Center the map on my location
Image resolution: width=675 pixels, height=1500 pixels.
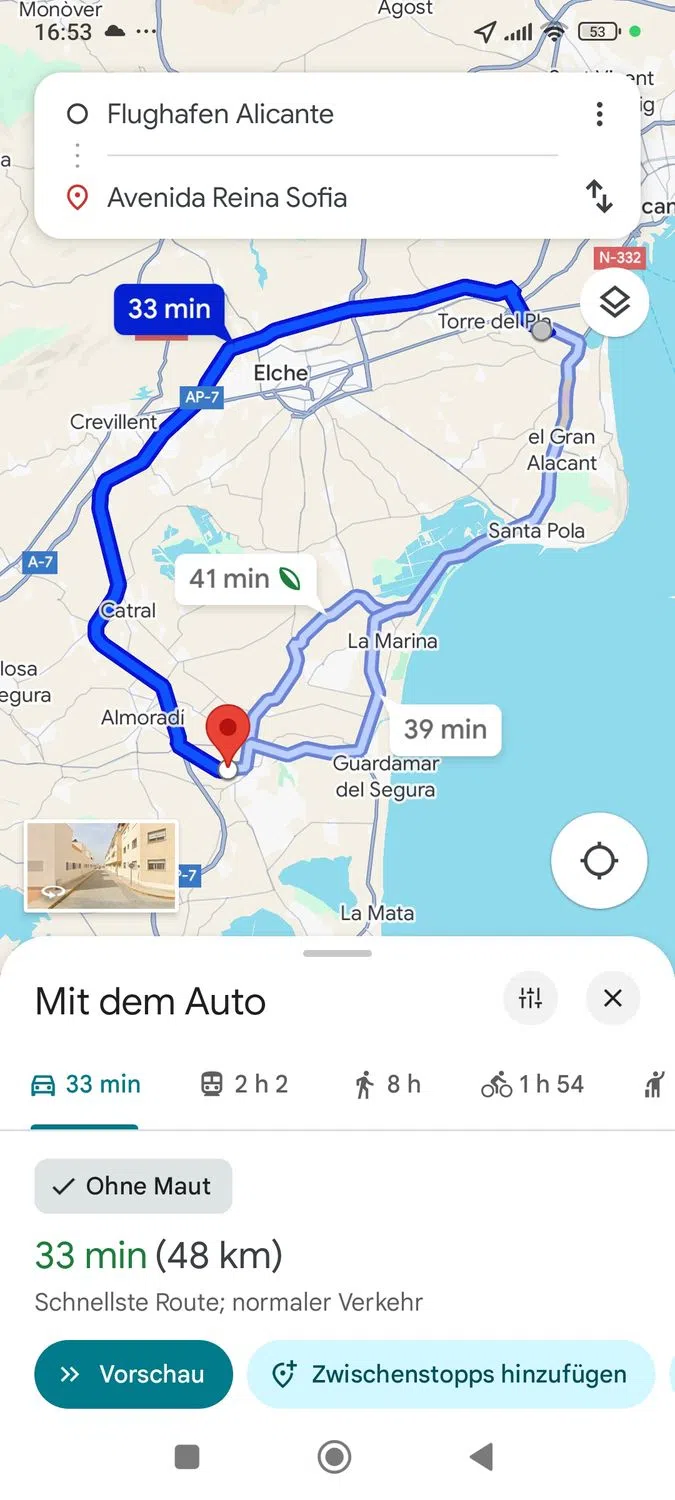[599, 860]
